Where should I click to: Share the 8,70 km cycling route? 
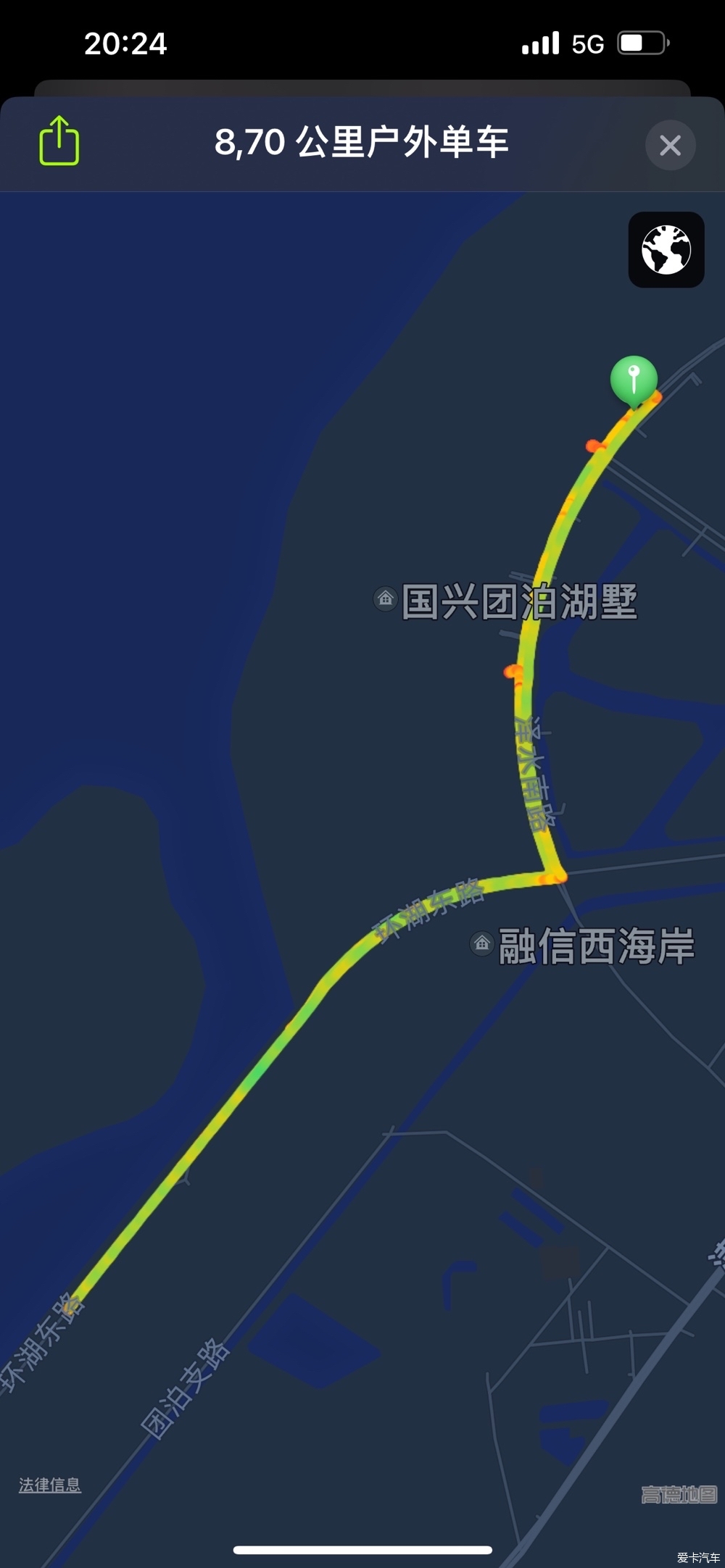tap(59, 141)
